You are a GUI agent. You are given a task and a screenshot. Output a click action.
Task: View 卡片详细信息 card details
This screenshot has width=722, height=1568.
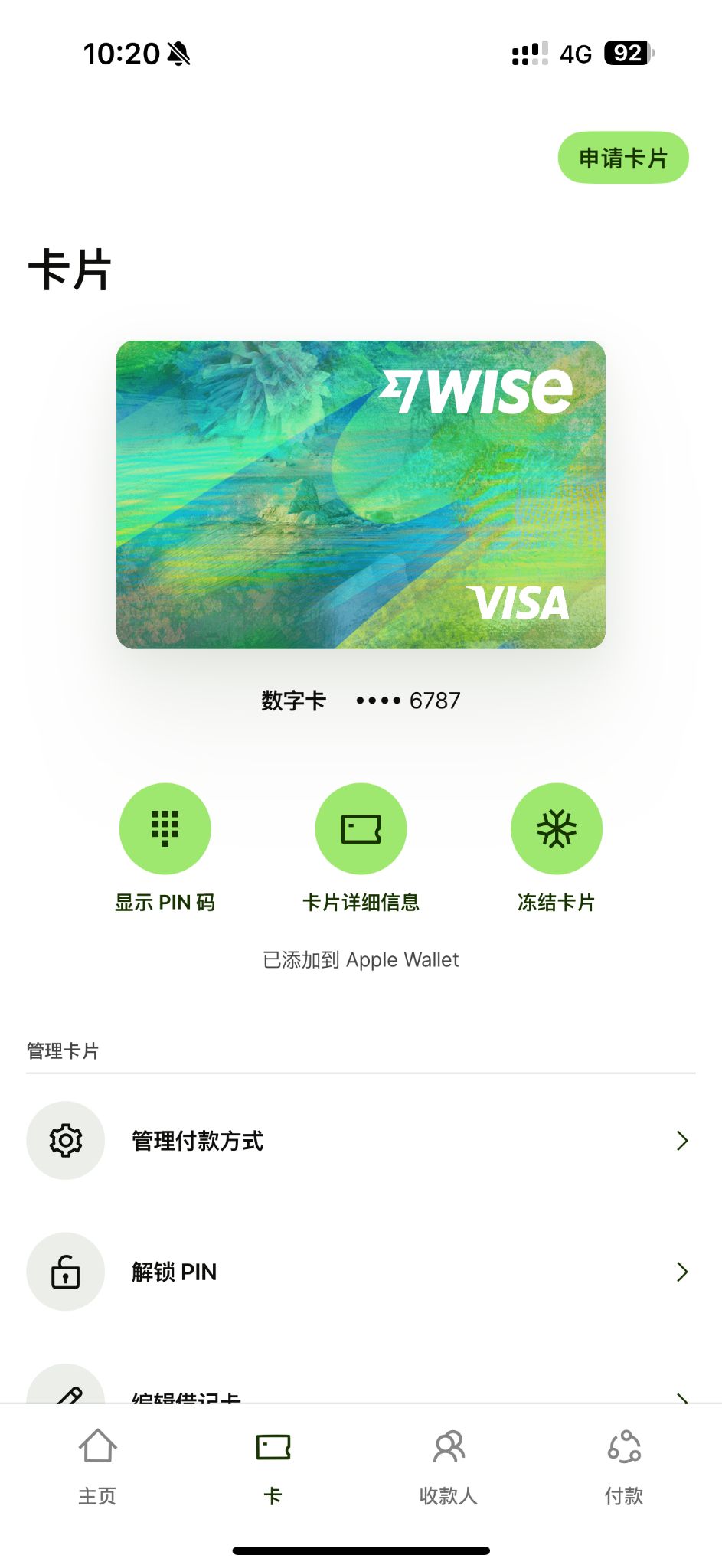point(361,829)
